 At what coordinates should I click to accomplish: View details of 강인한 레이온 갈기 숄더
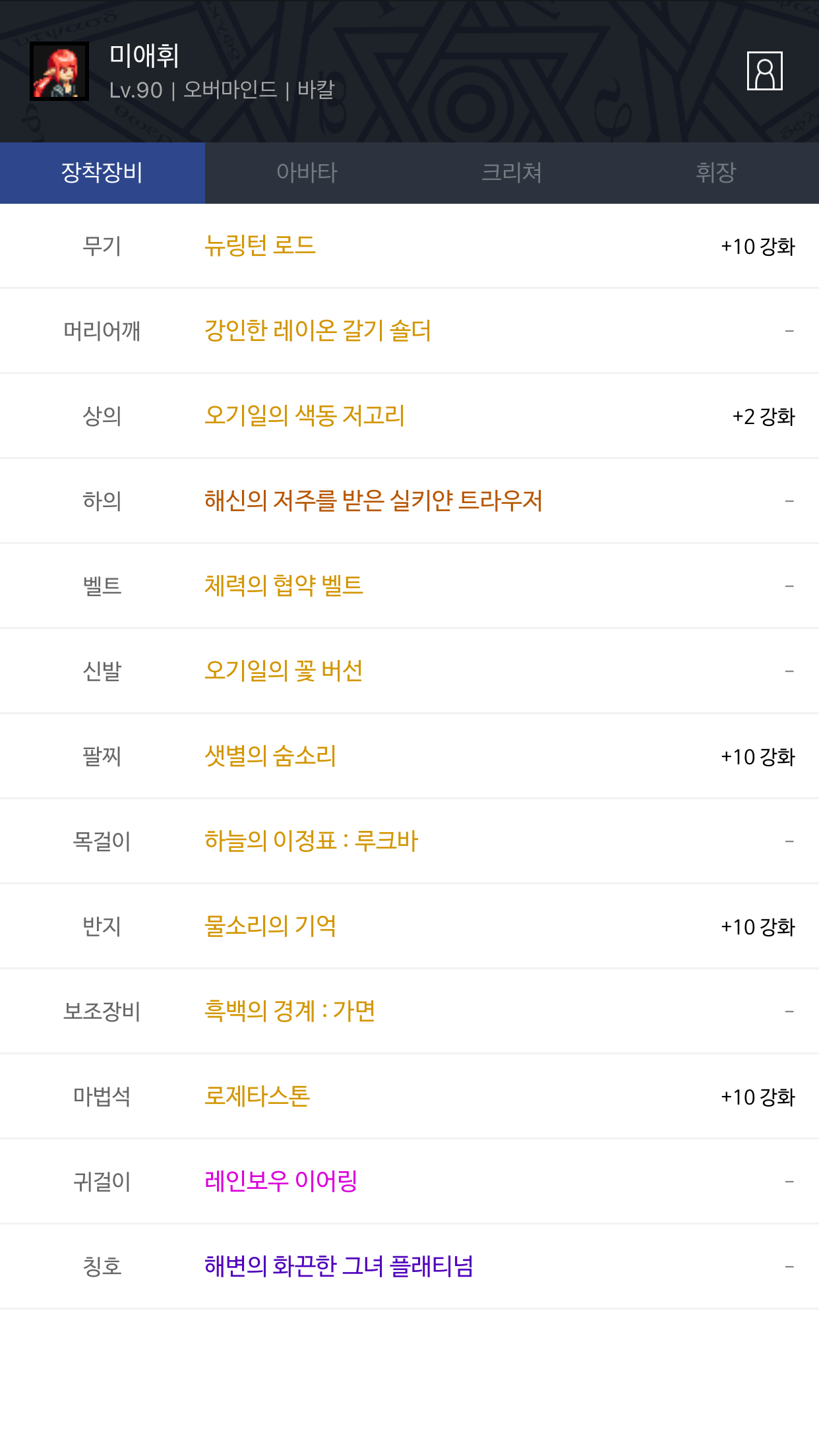point(317,330)
